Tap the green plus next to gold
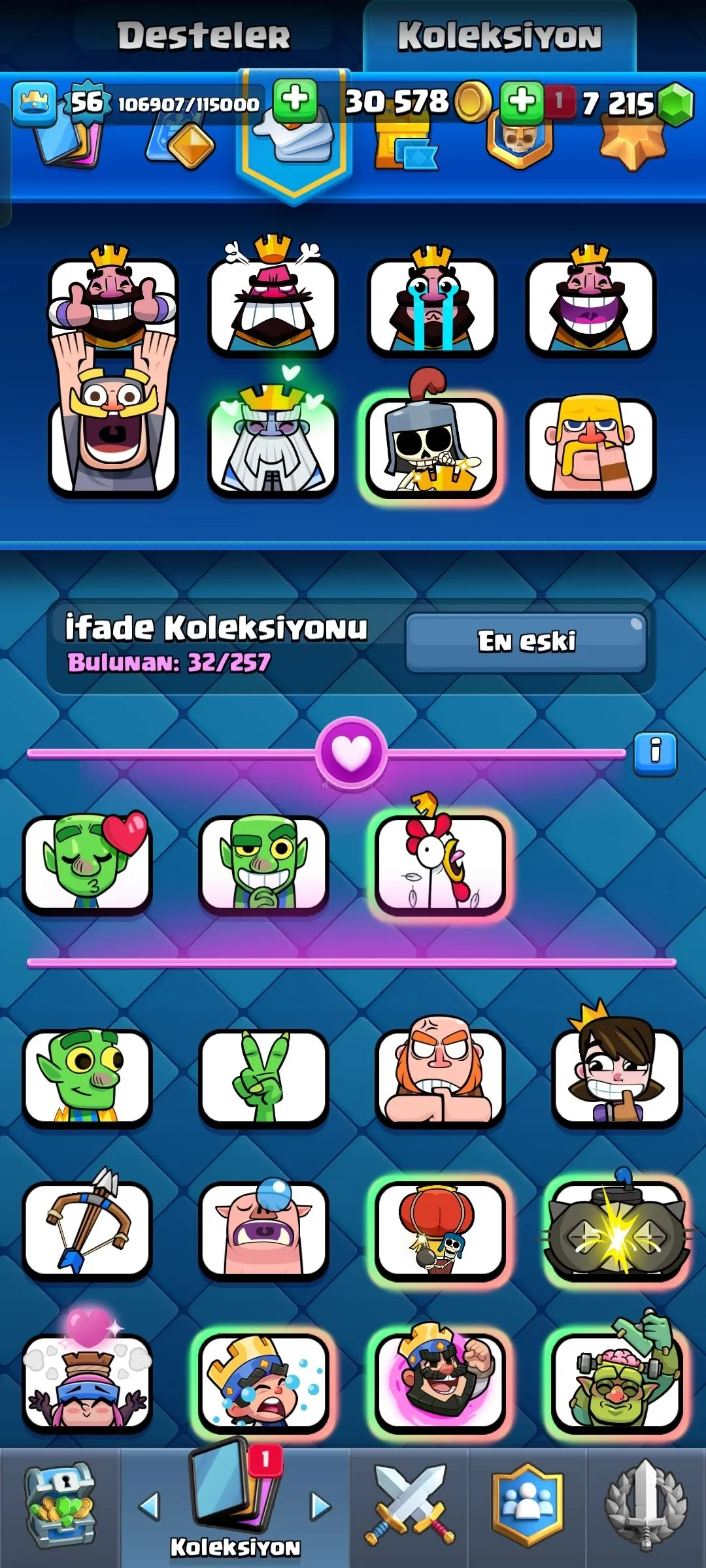Screen dimensions: 706x1568 295,101
